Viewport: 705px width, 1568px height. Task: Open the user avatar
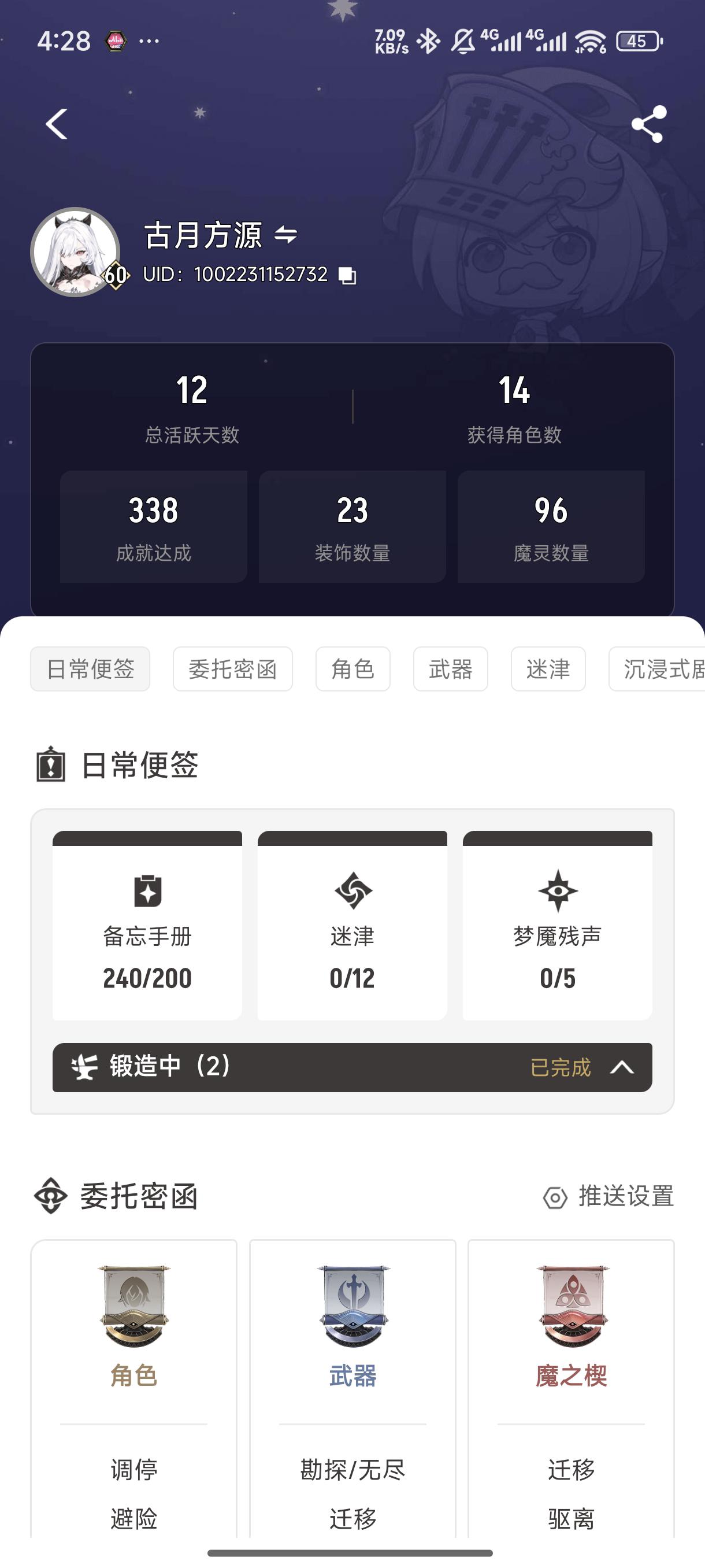tap(76, 252)
